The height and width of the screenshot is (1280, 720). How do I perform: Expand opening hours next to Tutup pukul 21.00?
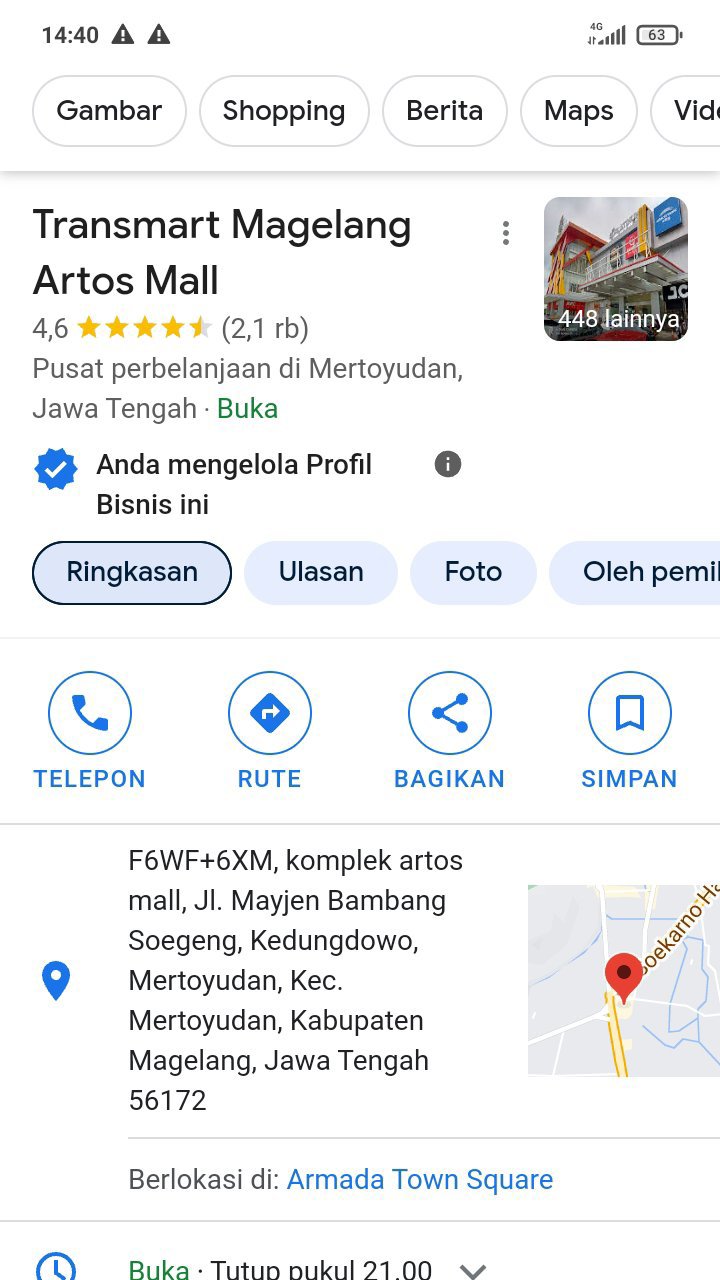click(x=472, y=1270)
